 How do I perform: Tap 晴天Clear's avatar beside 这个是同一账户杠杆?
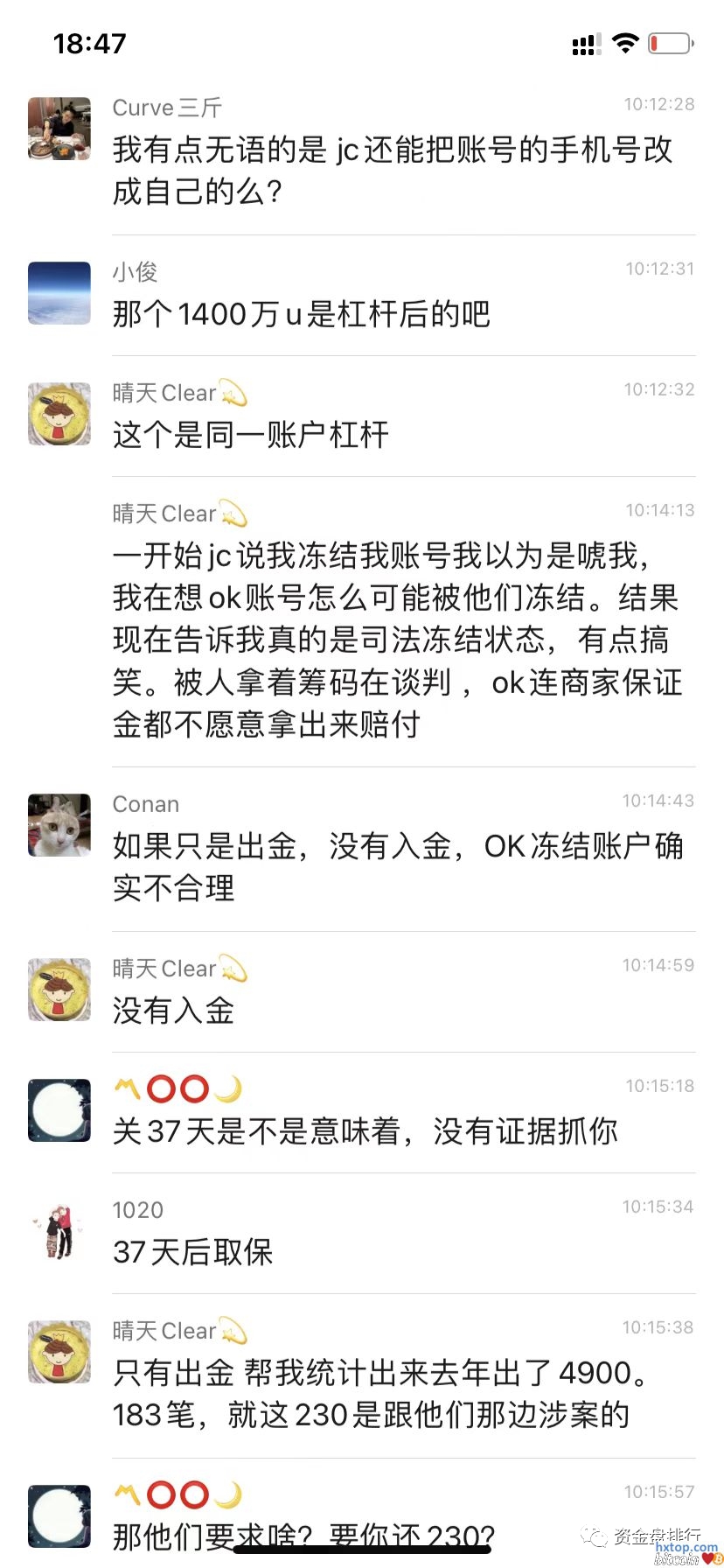tap(59, 414)
